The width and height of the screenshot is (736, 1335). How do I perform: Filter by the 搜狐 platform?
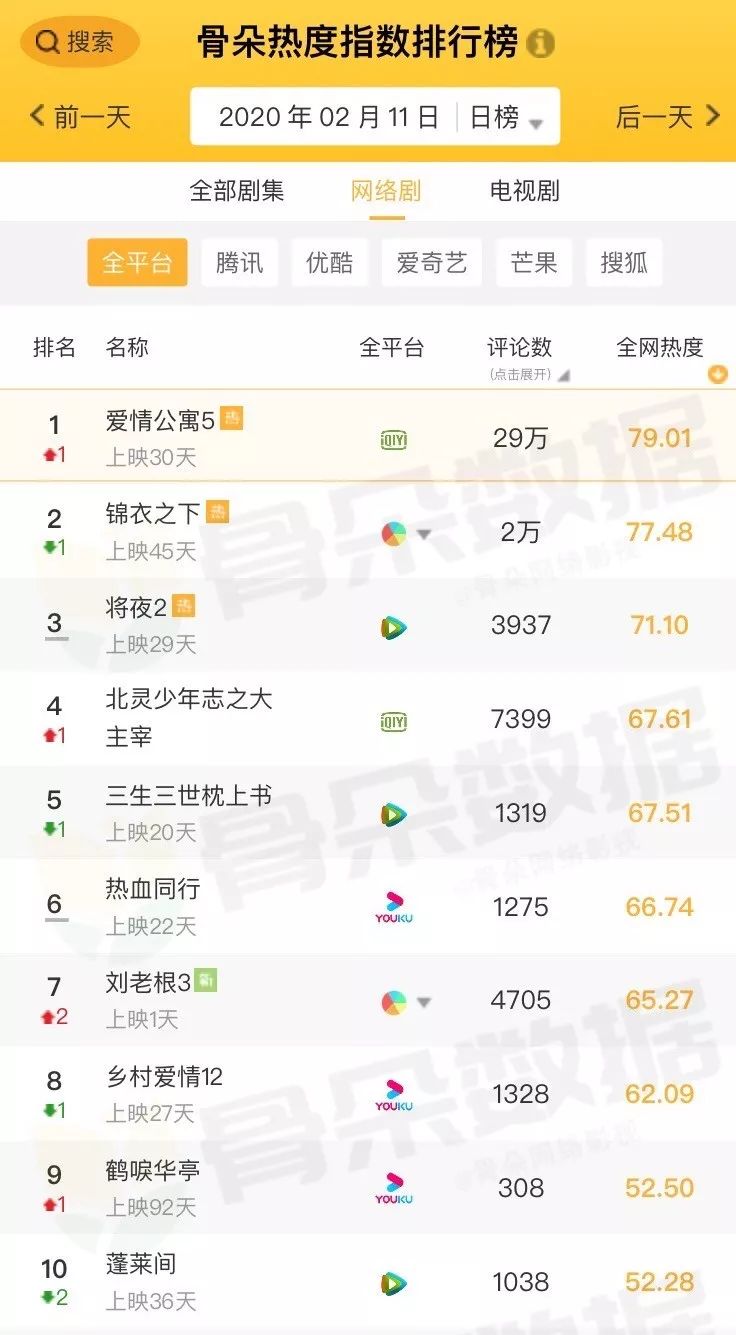624,262
